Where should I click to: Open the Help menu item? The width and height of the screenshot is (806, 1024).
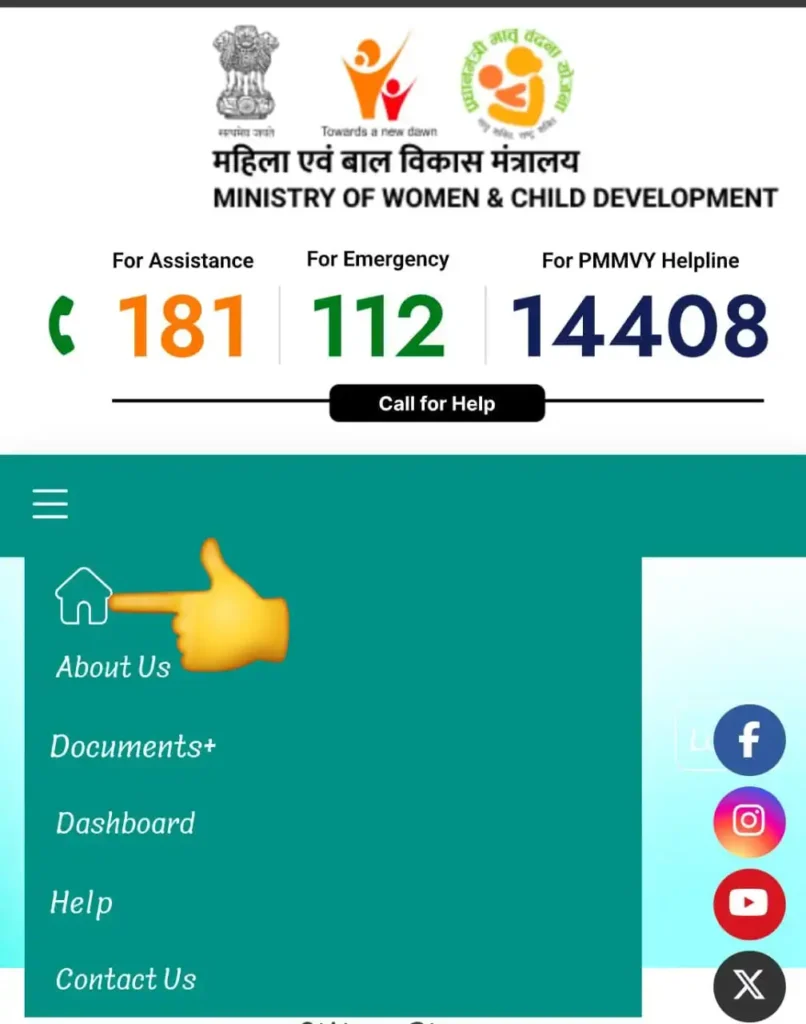[81, 903]
